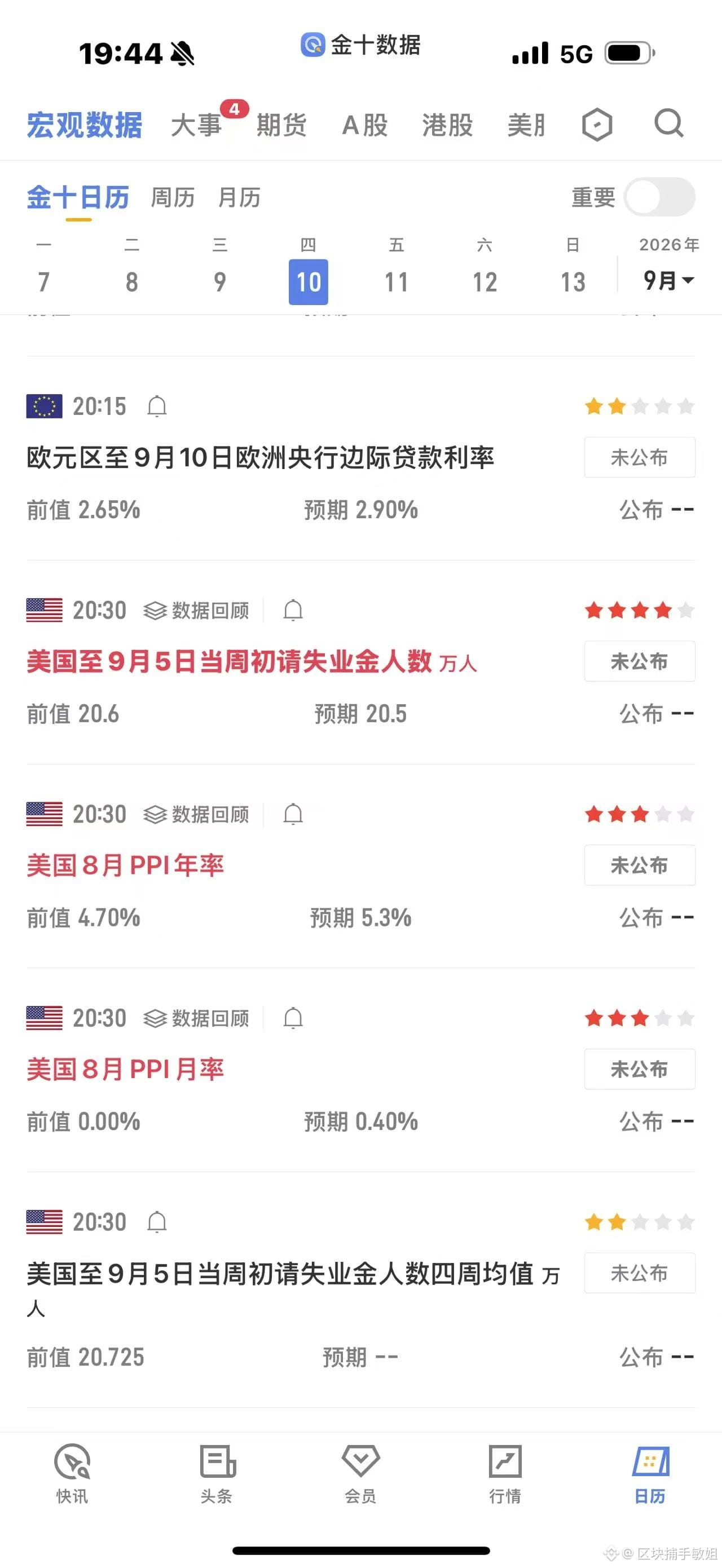Open the 美国8月PPI月率 data entry
The width and height of the screenshot is (722, 1568).
coord(125,1069)
